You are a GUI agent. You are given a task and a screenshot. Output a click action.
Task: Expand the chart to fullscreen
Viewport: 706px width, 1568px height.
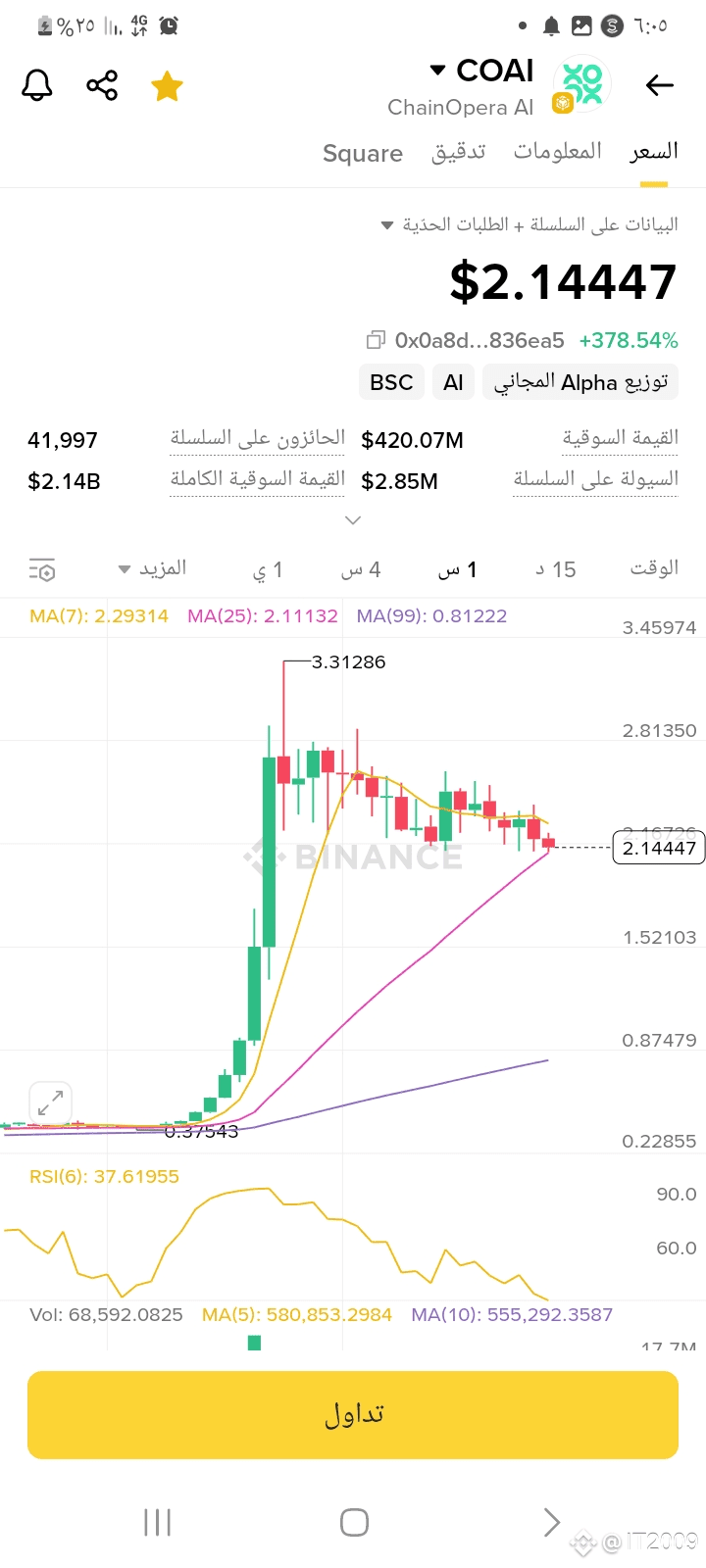(x=50, y=1103)
